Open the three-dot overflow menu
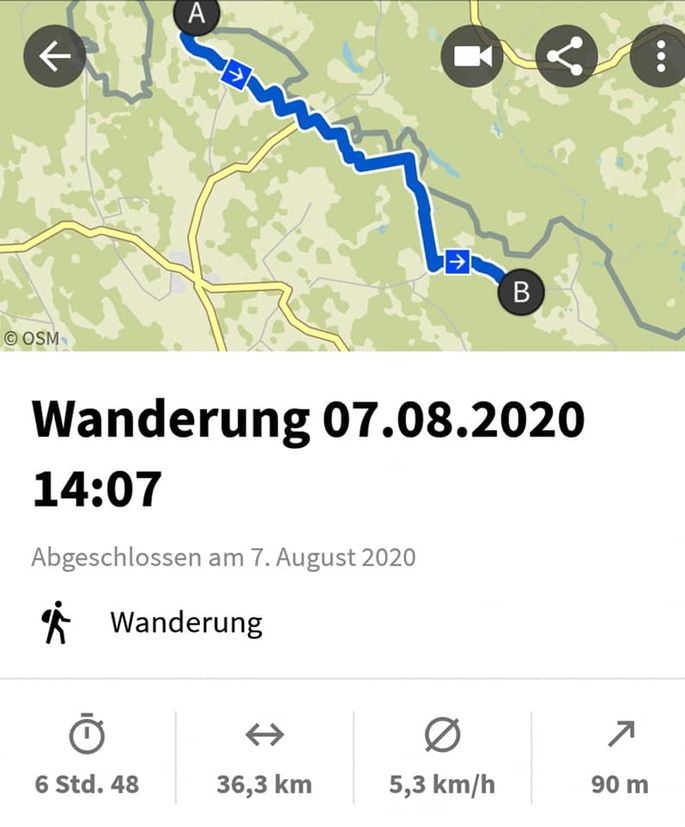 point(661,56)
